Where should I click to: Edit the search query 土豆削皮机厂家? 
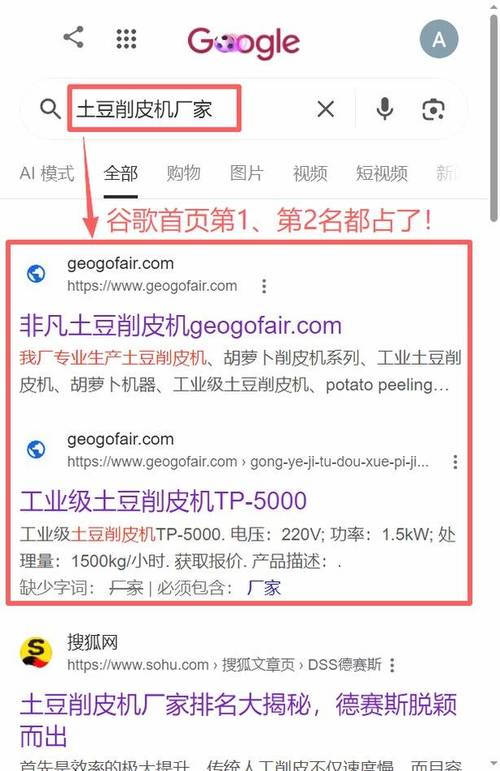[145, 109]
